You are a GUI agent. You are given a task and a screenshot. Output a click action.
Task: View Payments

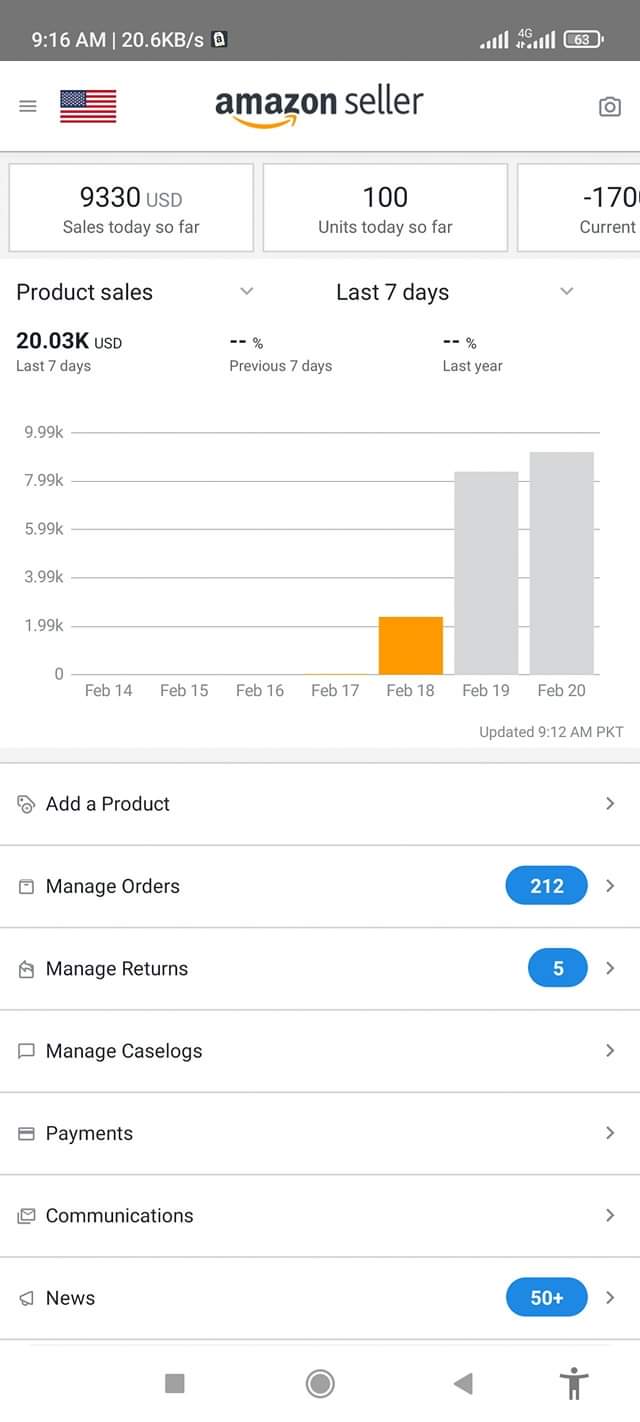pyautogui.click(x=320, y=1133)
